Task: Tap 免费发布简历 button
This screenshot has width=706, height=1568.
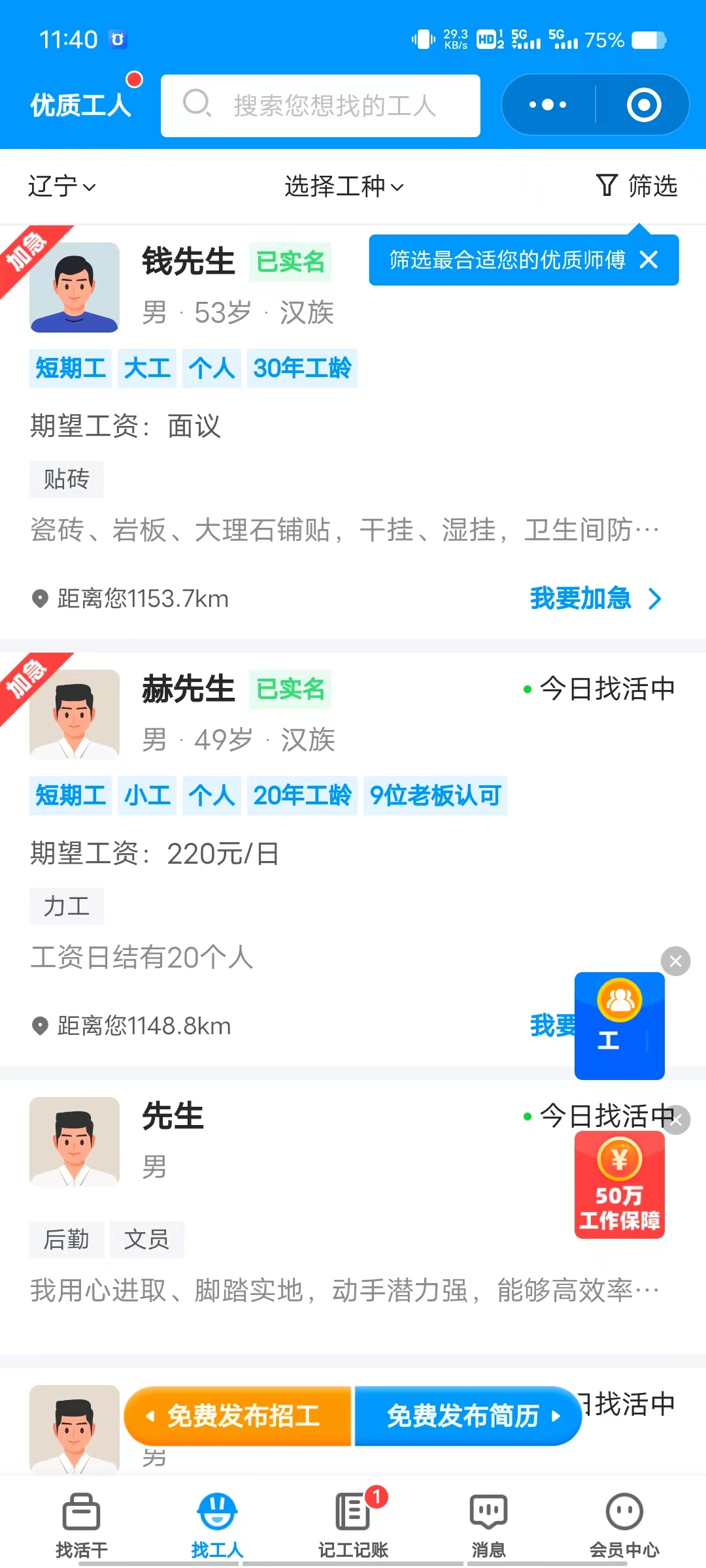Action: click(x=467, y=1416)
